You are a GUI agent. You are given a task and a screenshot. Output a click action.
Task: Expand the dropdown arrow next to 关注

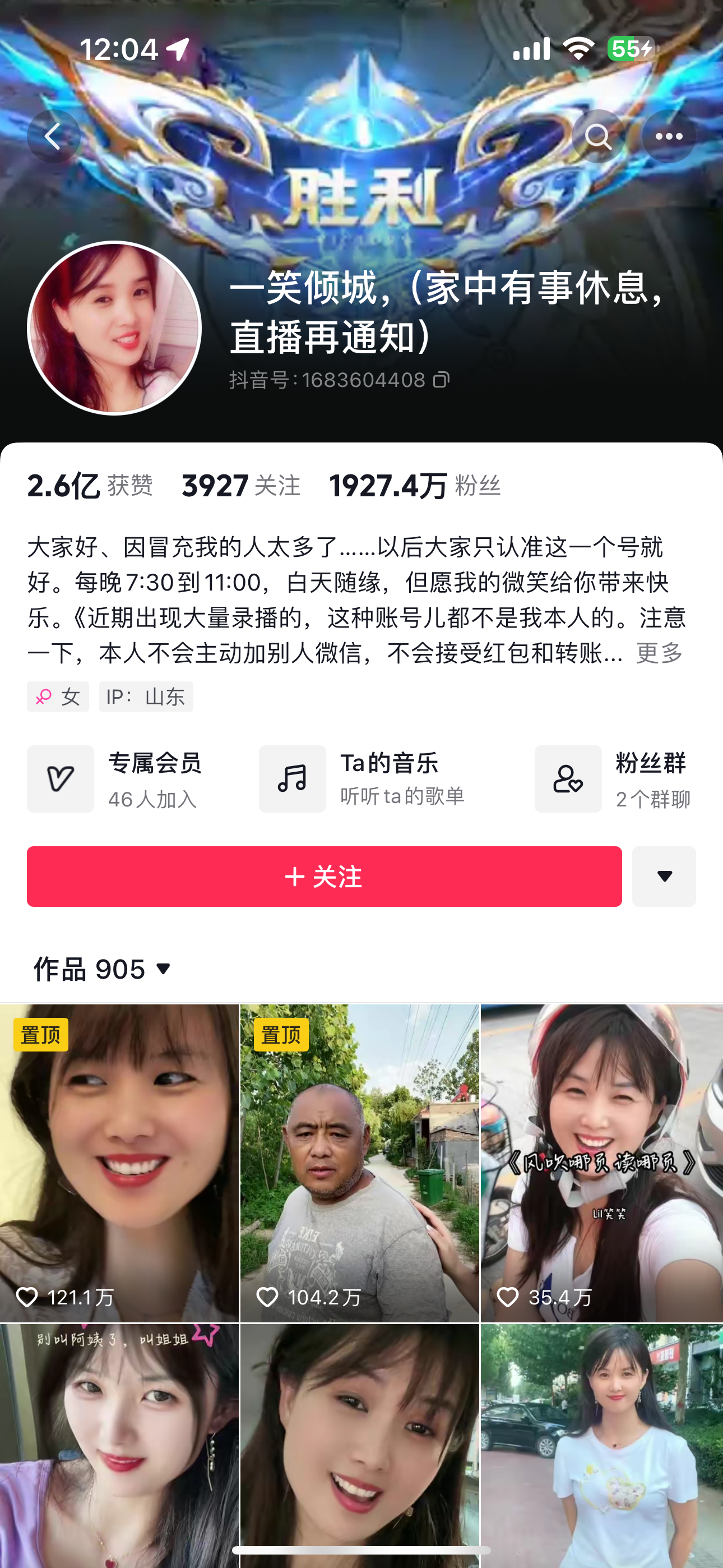[664, 876]
